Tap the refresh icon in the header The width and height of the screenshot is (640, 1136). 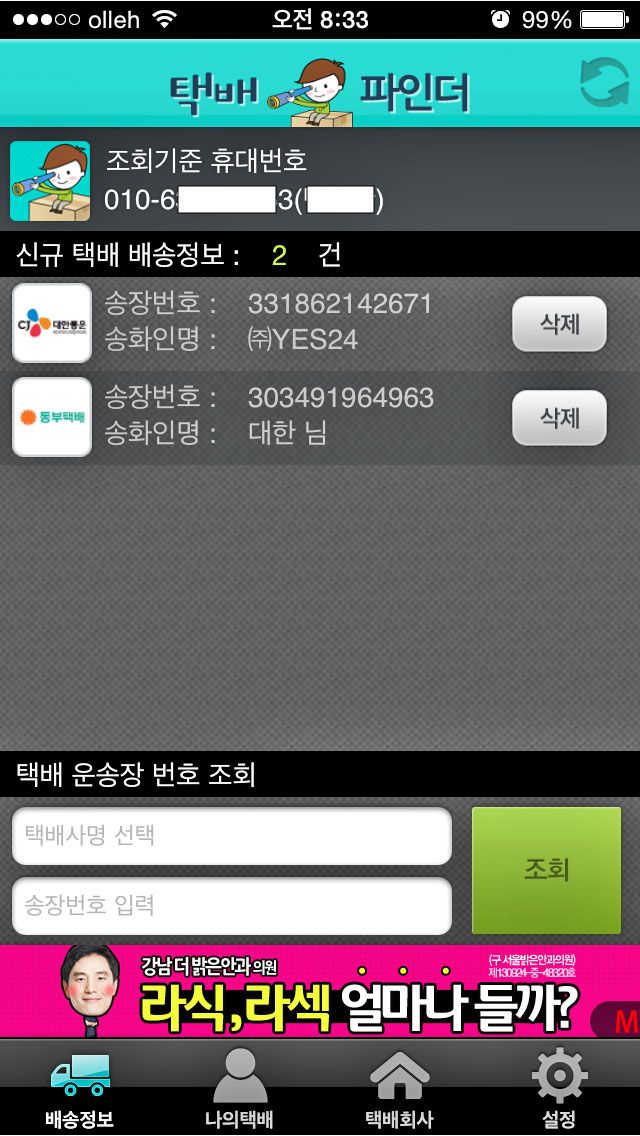click(604, 83)
